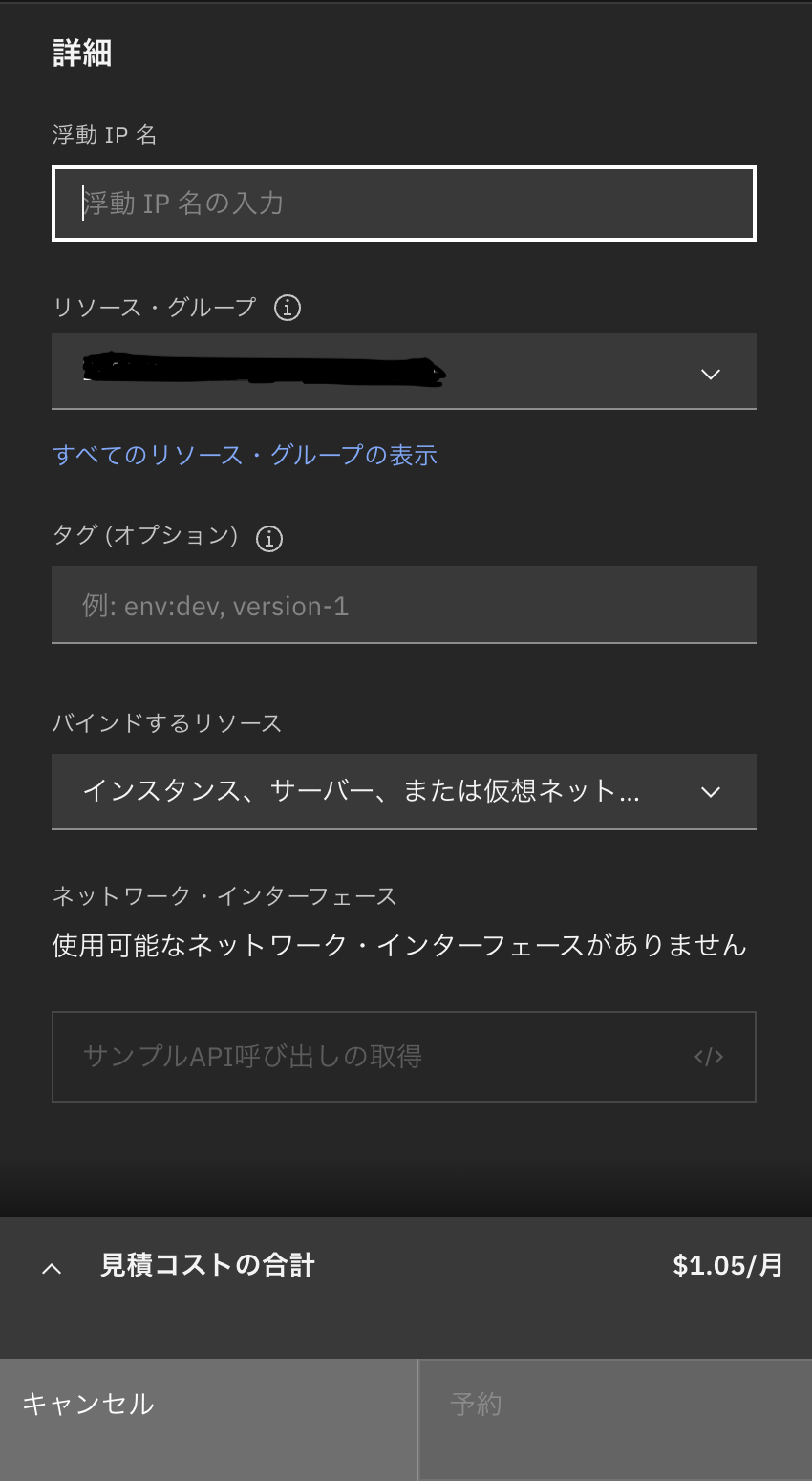Open すべてのリソース・グループの表示 link

point(246,455)
